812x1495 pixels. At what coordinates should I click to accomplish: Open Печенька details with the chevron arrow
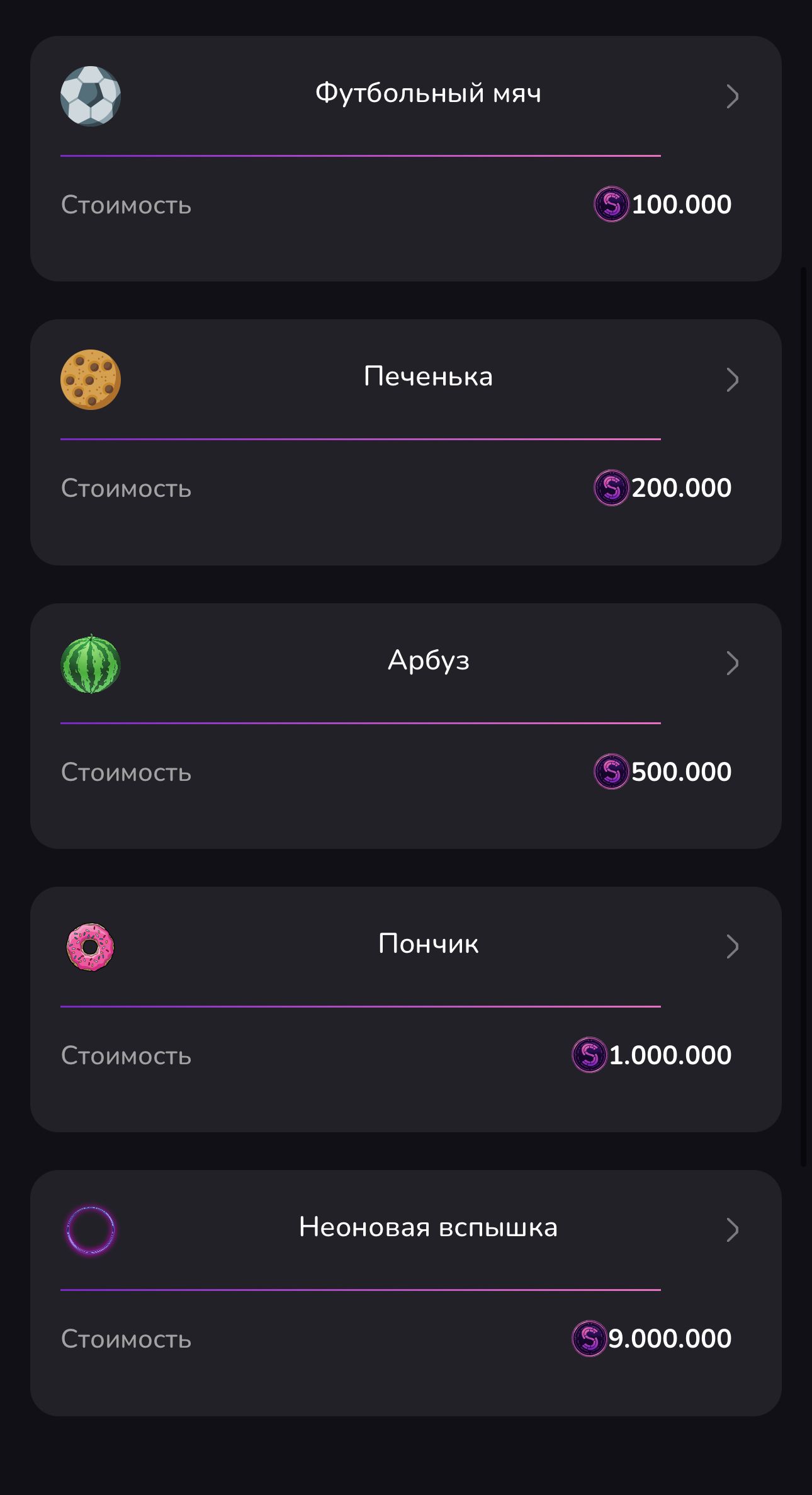732,378
